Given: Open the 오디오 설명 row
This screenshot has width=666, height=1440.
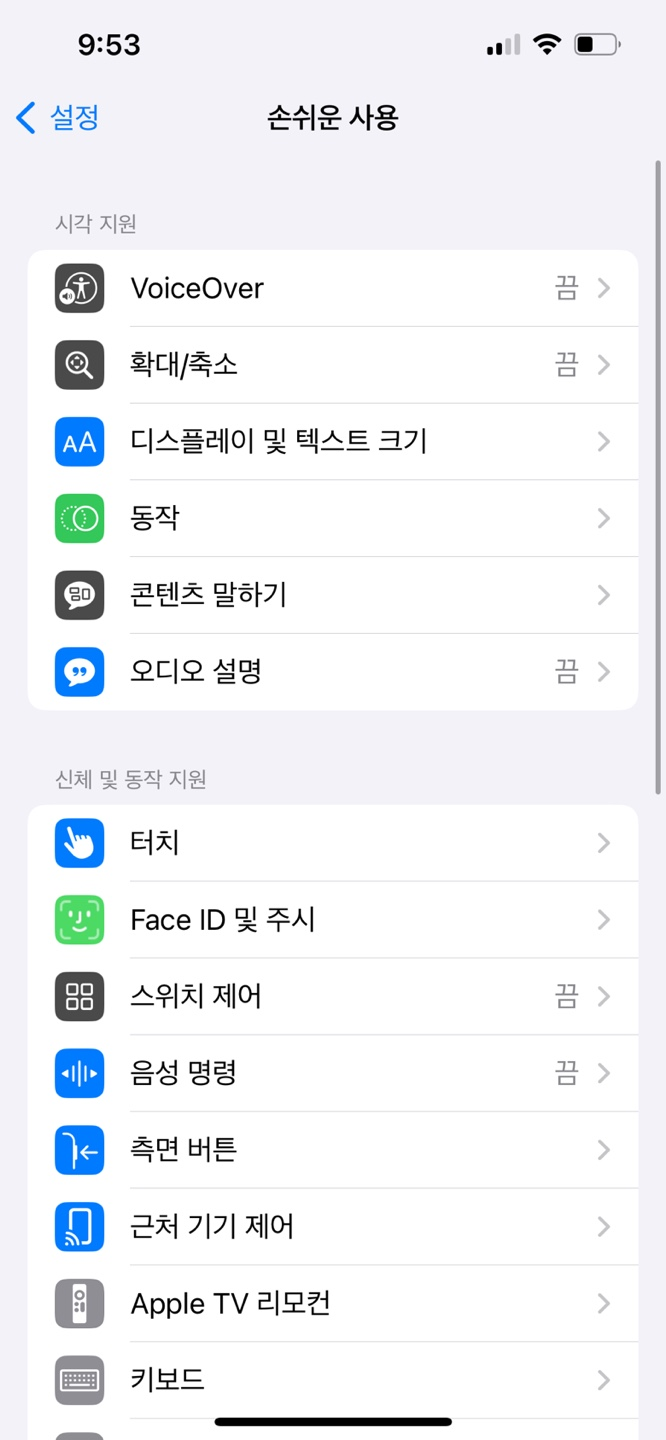Looking at the screenshot, I should click(x=332, y=672).
